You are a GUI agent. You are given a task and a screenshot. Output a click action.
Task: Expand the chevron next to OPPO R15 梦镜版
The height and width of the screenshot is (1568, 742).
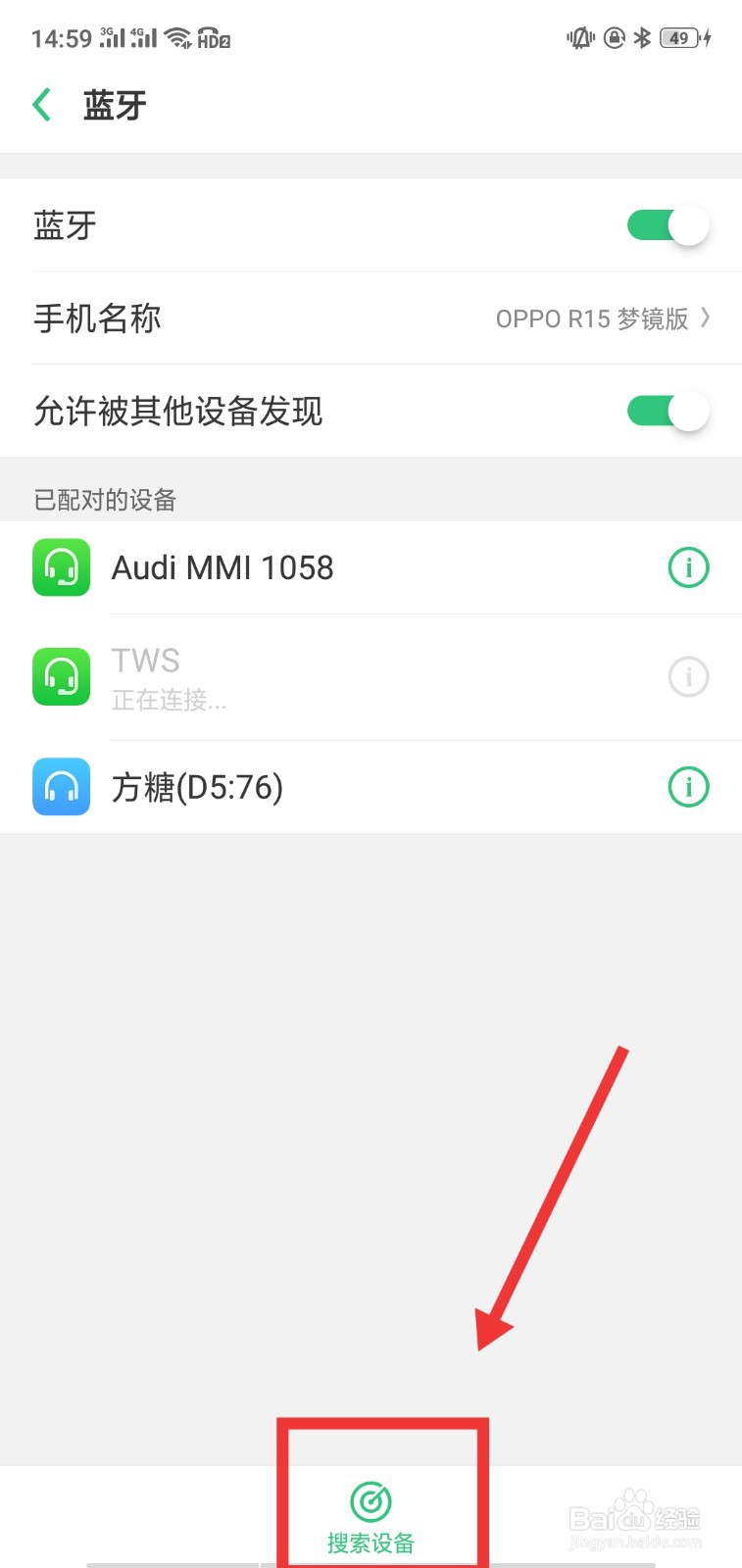(706, 318)
